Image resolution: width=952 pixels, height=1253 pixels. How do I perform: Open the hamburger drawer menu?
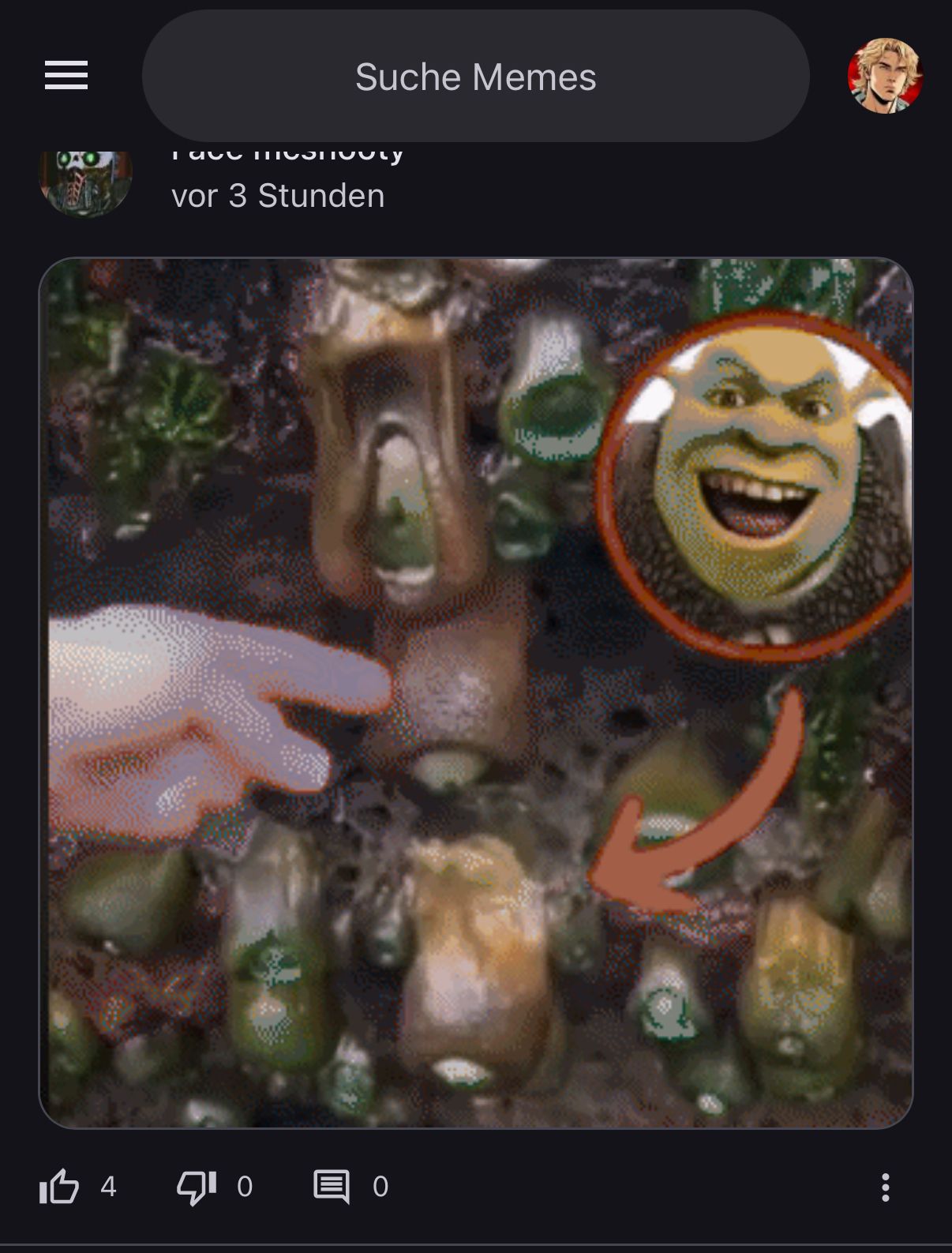(x=66, y=76)
